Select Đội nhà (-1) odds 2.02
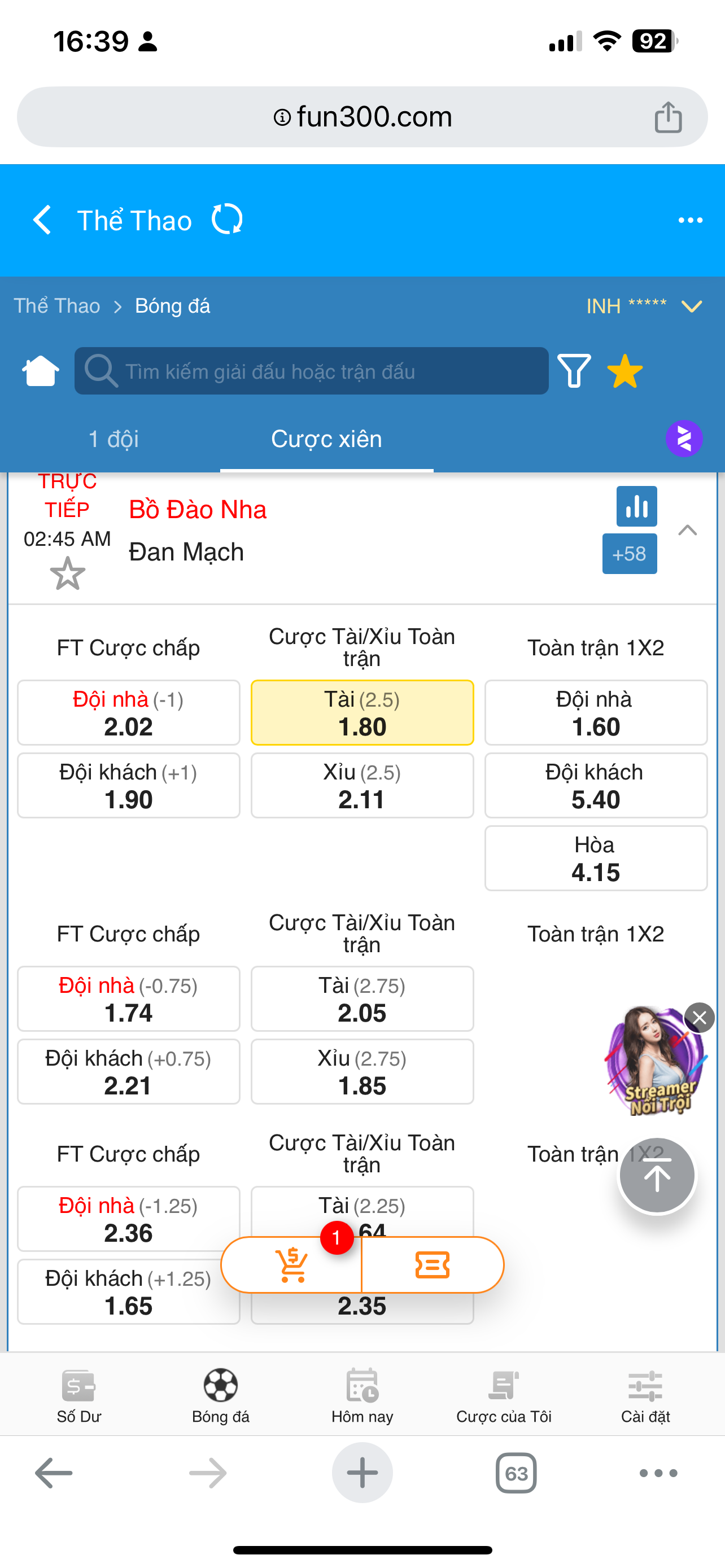 pyautogui.click(x=128, y=712)
